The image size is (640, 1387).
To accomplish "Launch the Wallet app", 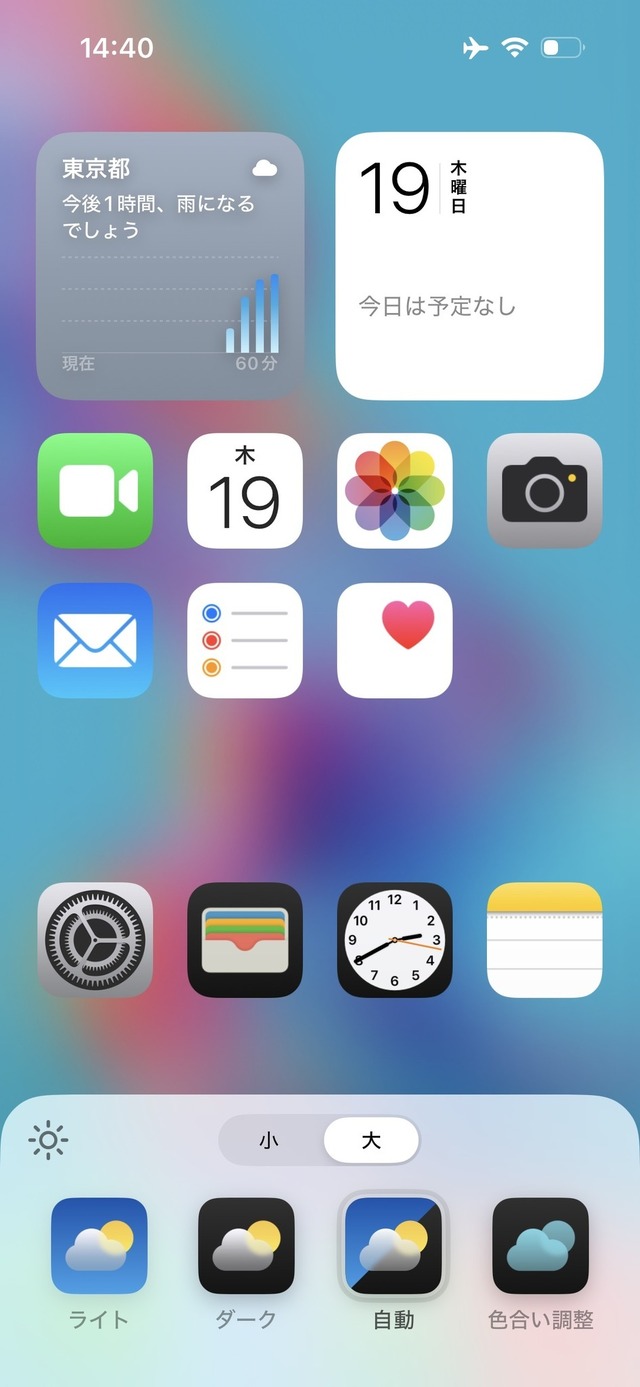I will pos(245,940).
